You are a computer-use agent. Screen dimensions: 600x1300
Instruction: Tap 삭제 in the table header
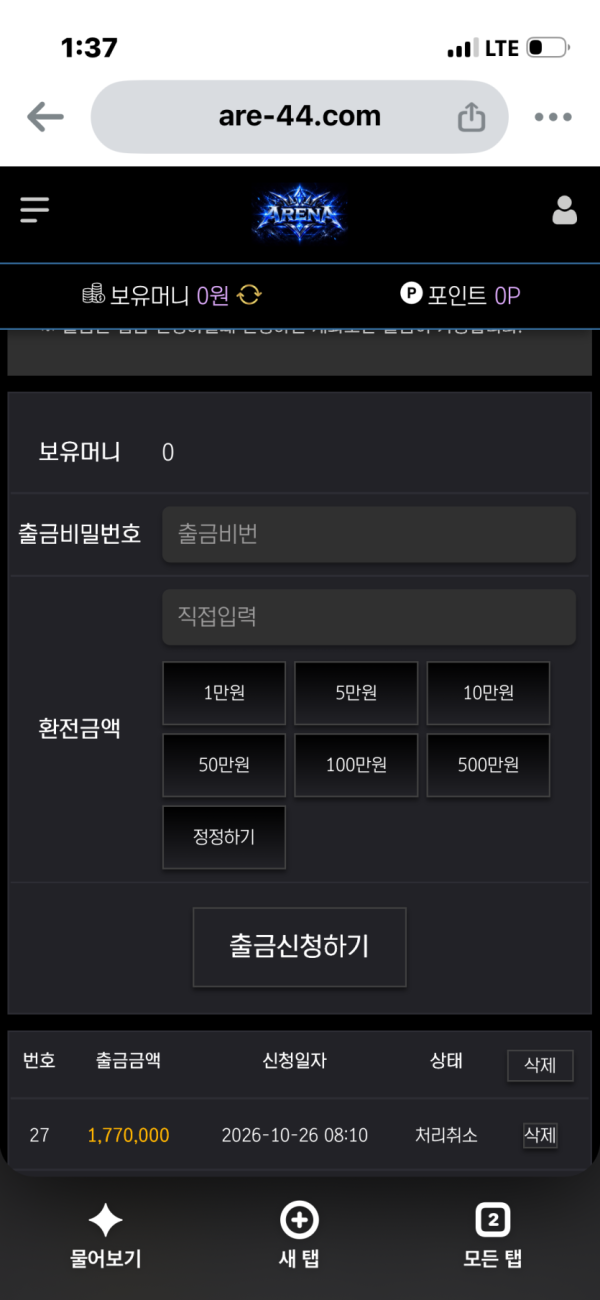[540, 1065]
